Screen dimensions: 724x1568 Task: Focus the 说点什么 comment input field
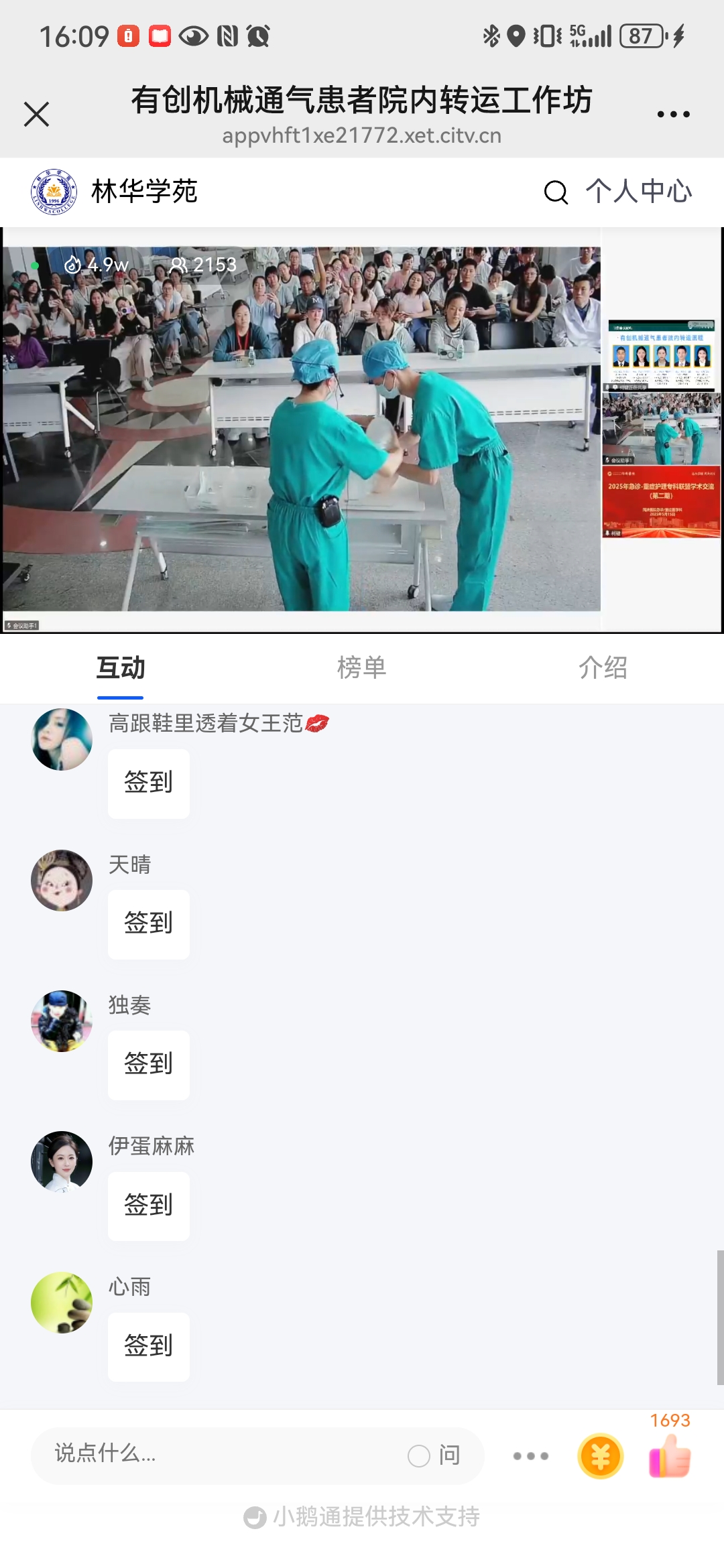pos(215,1454)
